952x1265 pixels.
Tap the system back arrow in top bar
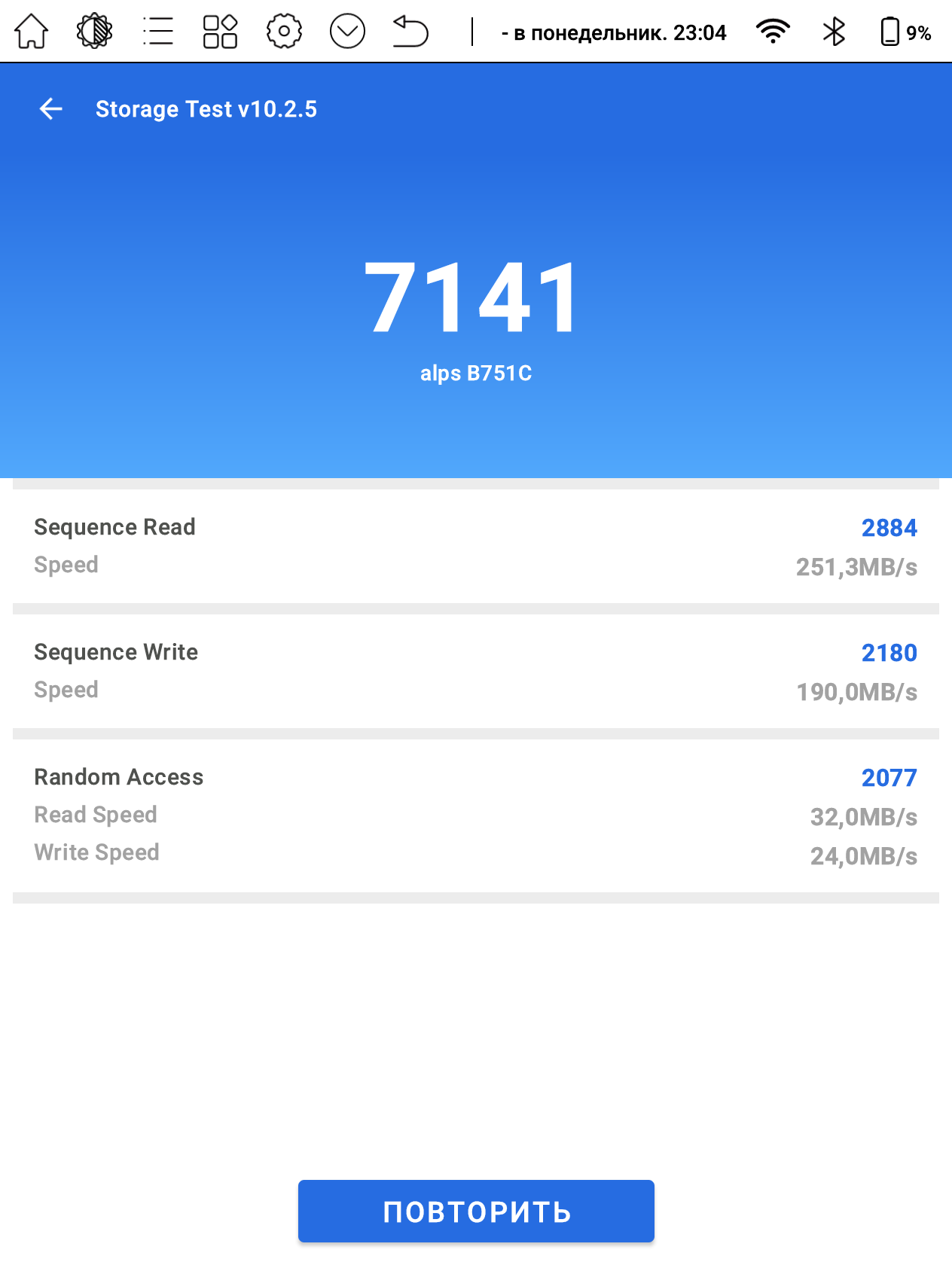click(x=410, y=32)
